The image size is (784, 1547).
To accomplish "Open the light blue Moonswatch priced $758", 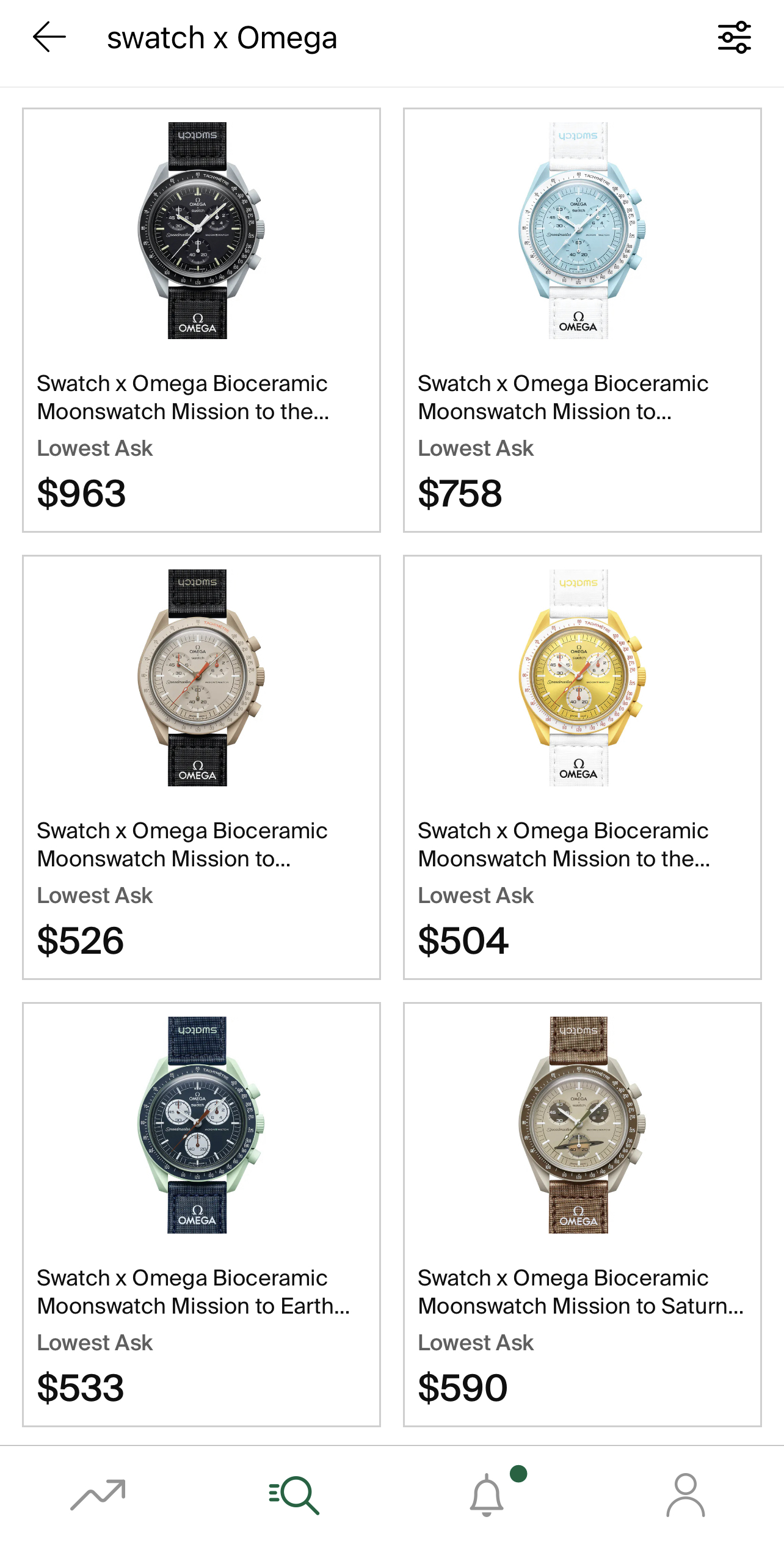I will tap(582, 320).
